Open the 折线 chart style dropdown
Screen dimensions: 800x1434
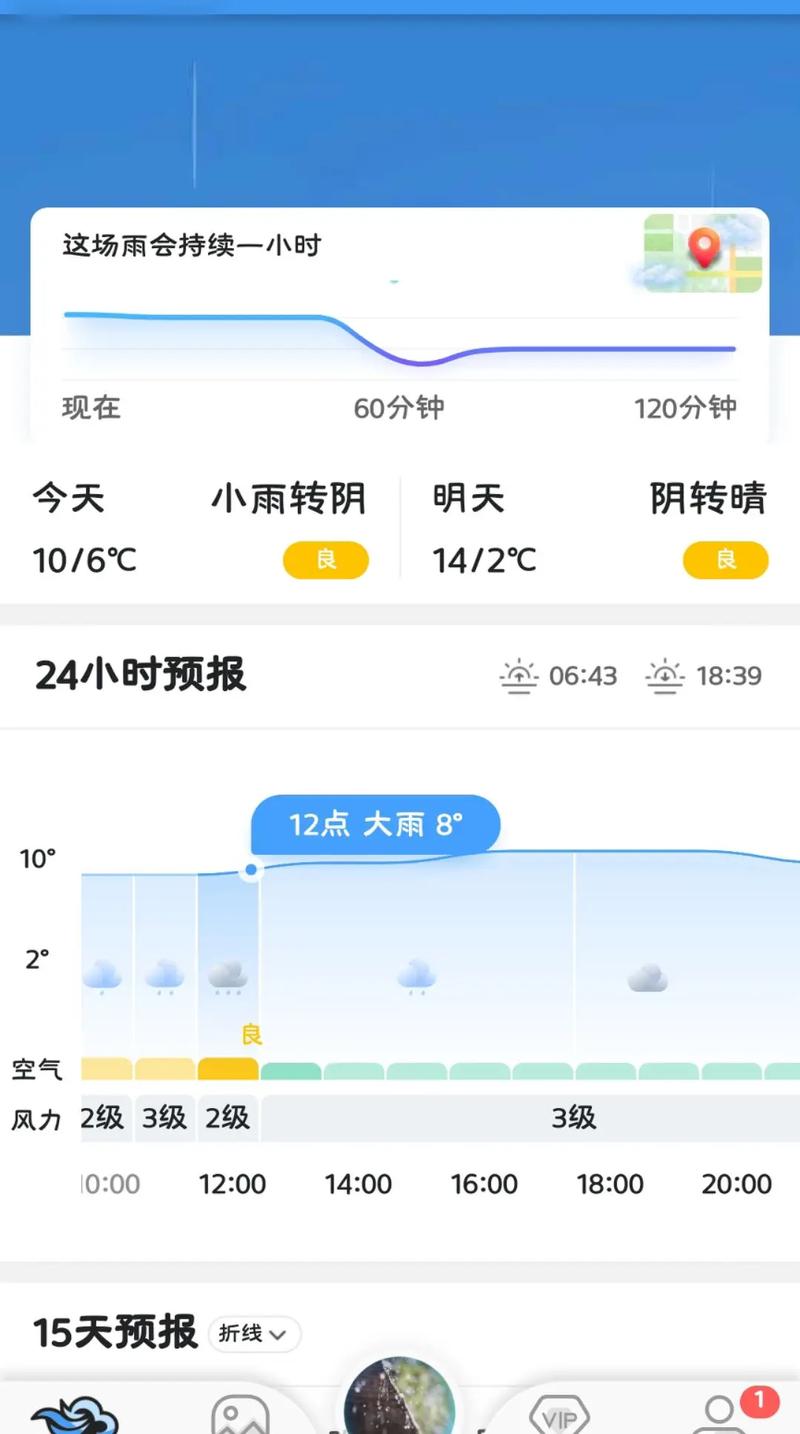253,1334
